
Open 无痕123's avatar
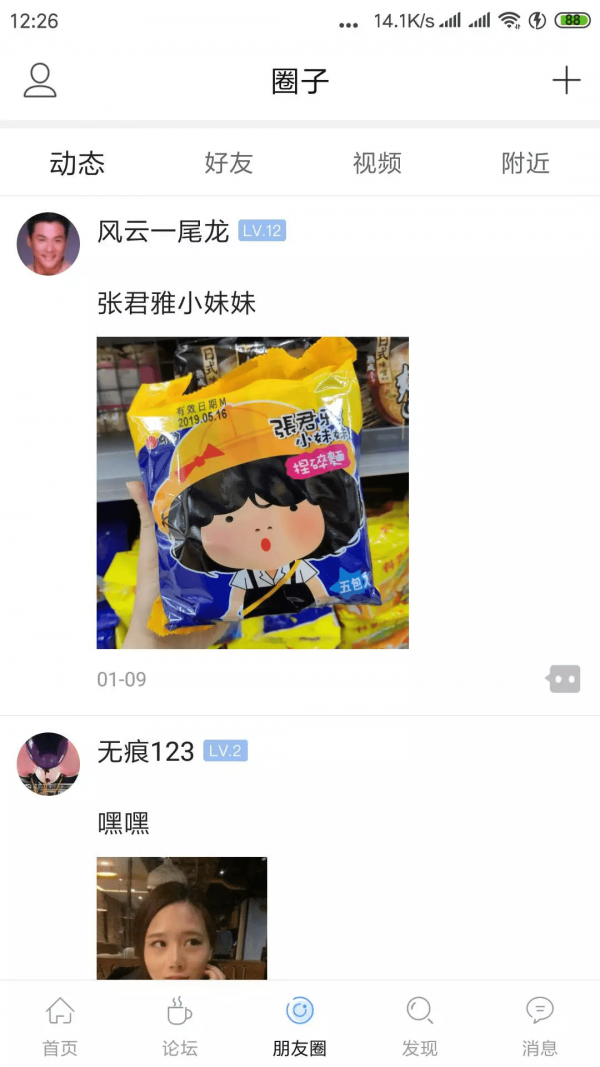[x=48, y=763]
